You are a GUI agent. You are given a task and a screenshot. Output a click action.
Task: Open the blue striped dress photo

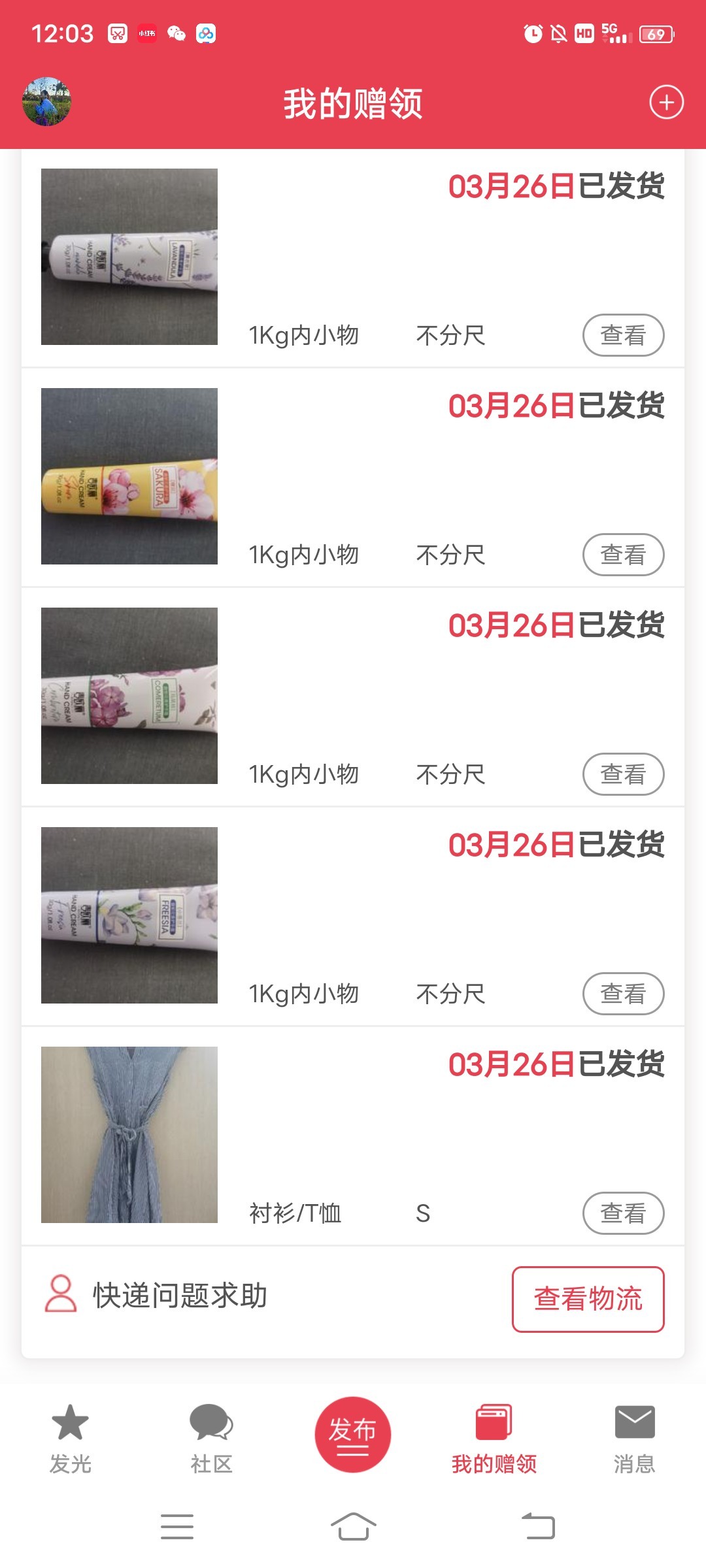coord(129,1135)
